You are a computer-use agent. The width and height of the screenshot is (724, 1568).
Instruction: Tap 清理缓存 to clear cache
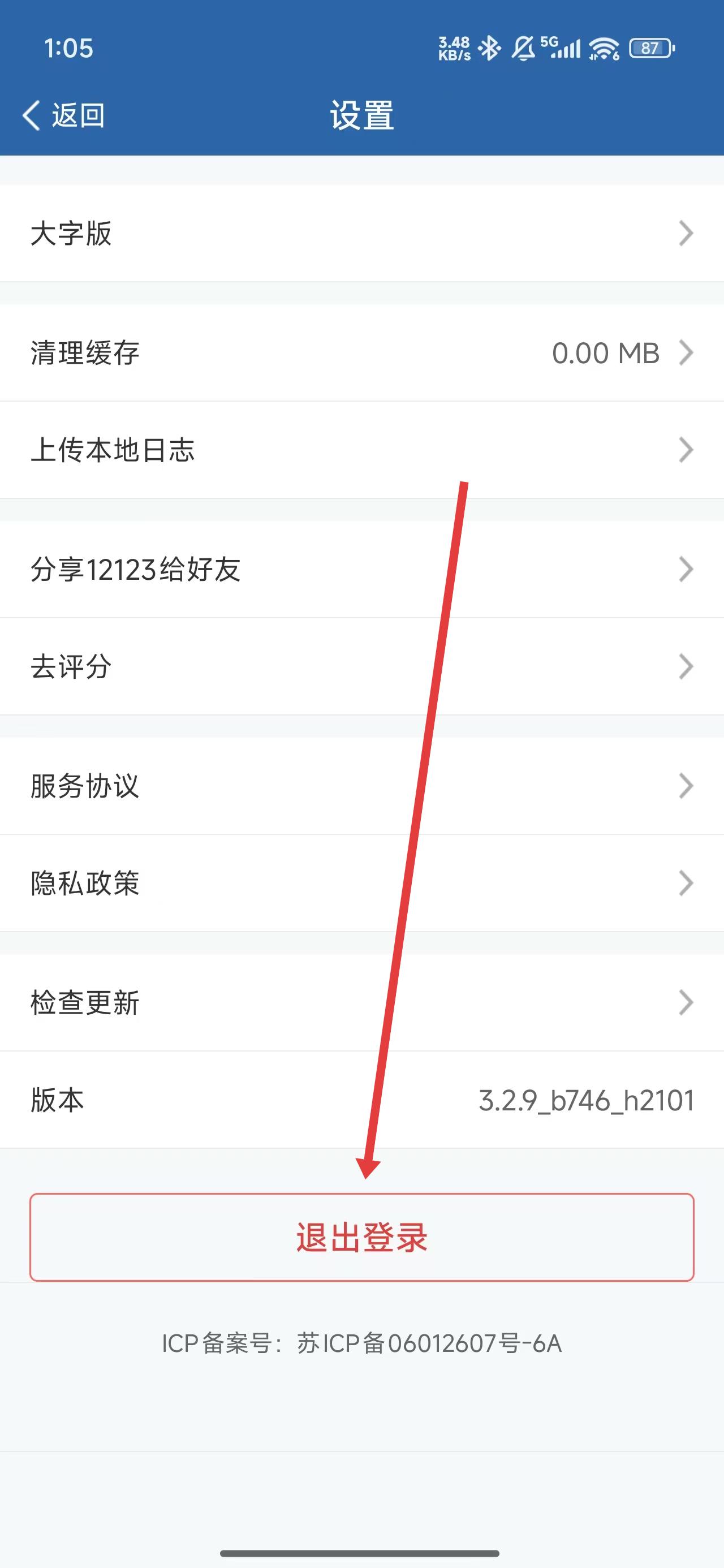[361, 353]
